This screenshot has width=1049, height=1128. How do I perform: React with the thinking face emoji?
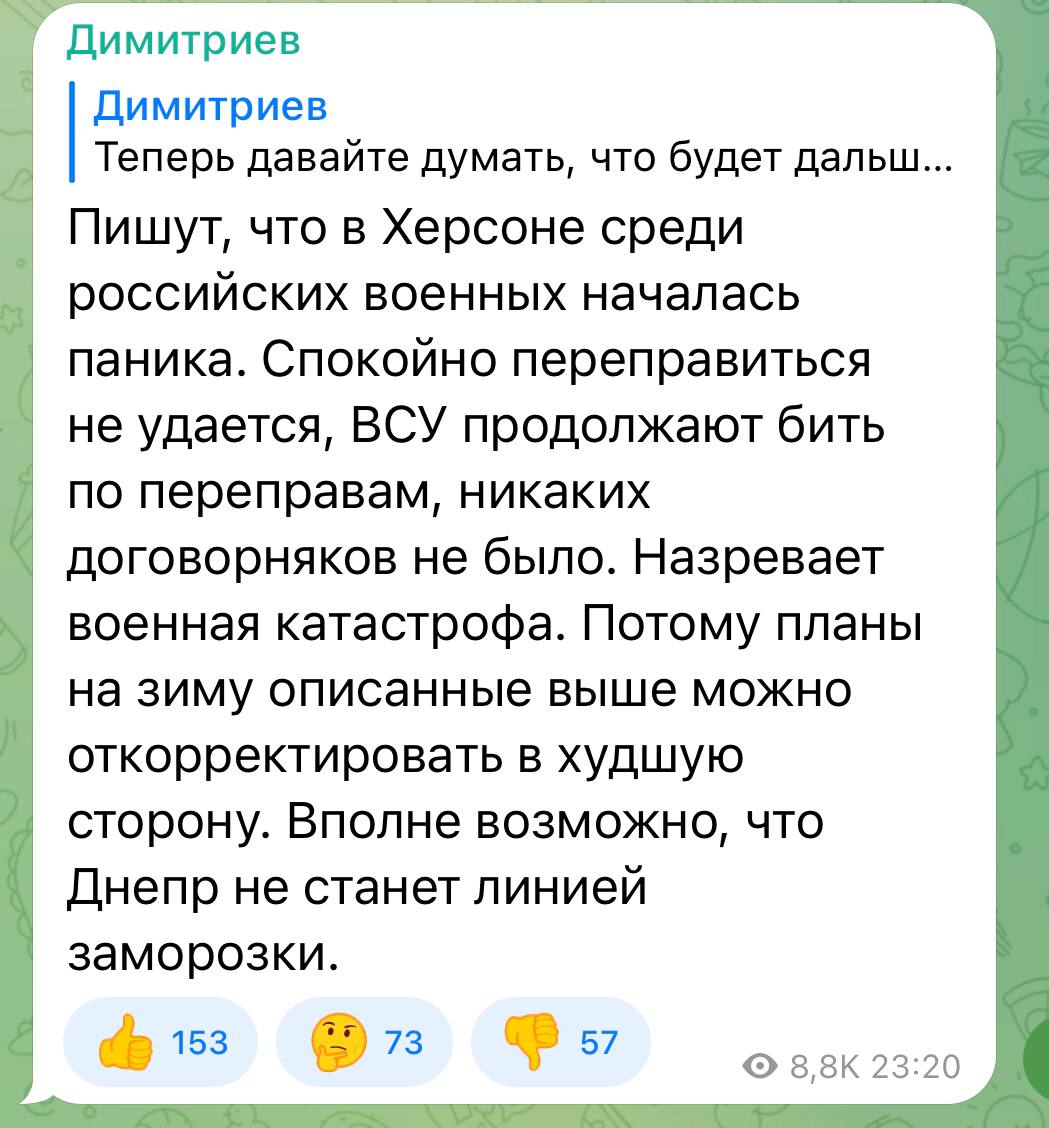pyautogui.click(x=363, y=1043)
